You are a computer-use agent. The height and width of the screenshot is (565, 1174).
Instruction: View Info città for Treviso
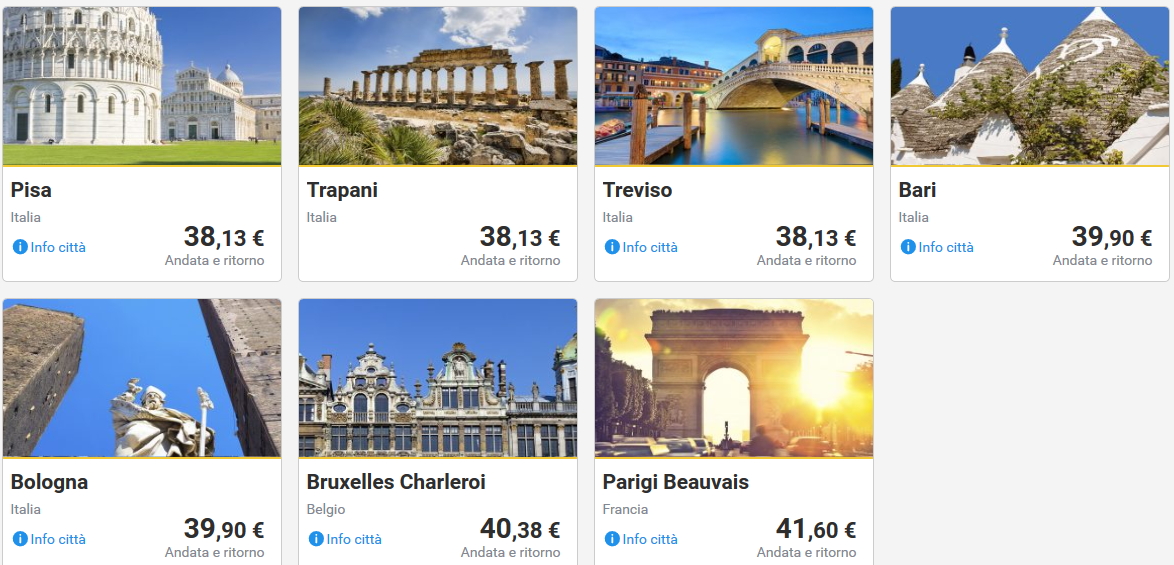pyautogui.click(x=642, y=247)
